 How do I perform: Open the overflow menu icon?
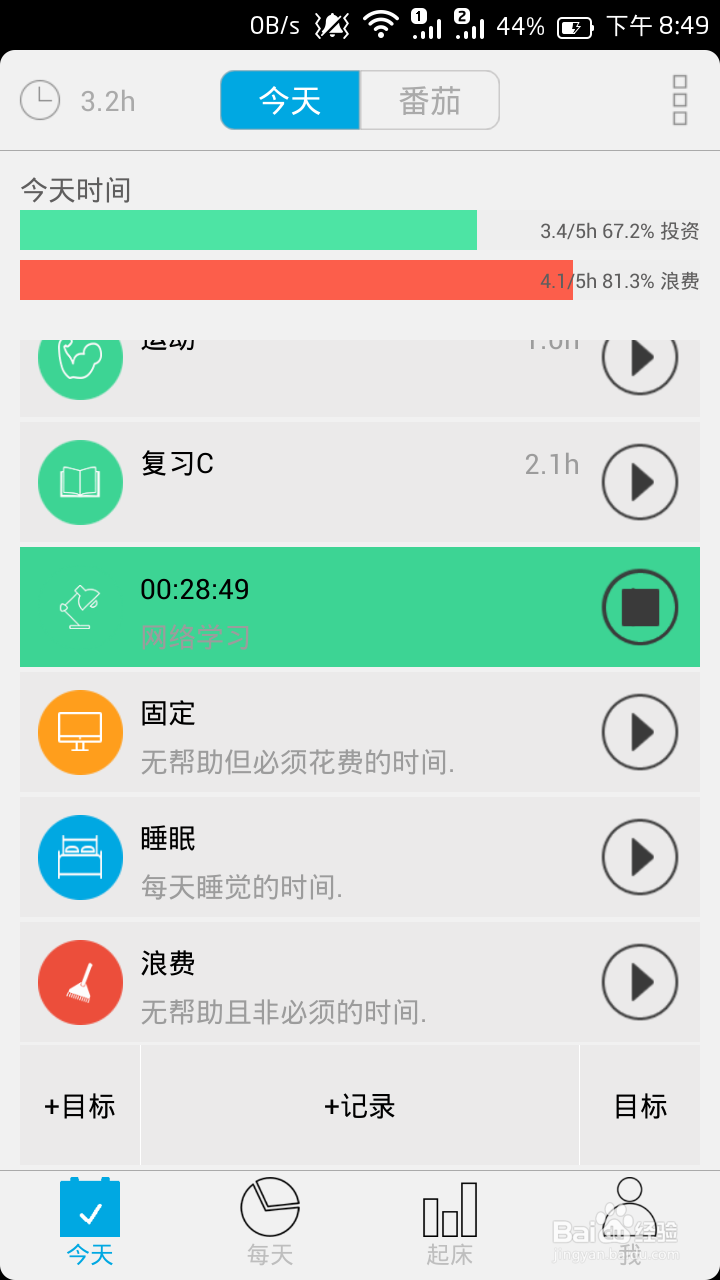point(680,100)
